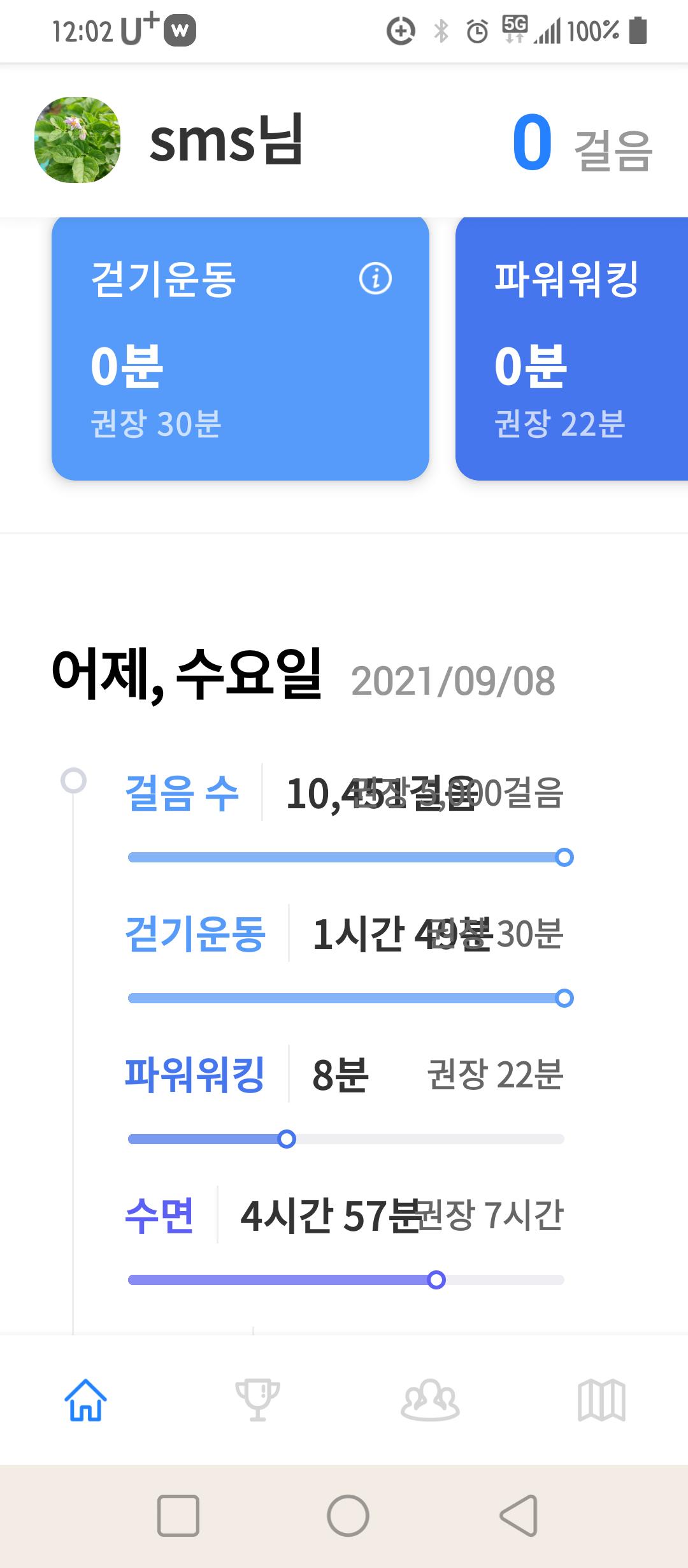Switch to the home tab
Viewport: 688px width, 1568px height.
tap(85, 1400)
